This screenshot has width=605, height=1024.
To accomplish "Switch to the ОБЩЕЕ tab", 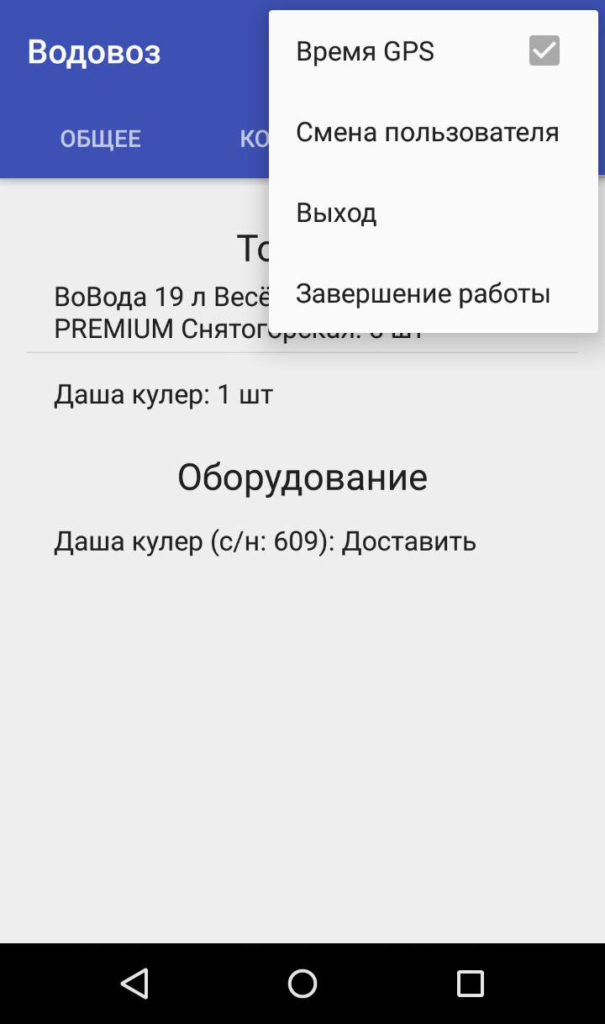I will pos(101,138).
